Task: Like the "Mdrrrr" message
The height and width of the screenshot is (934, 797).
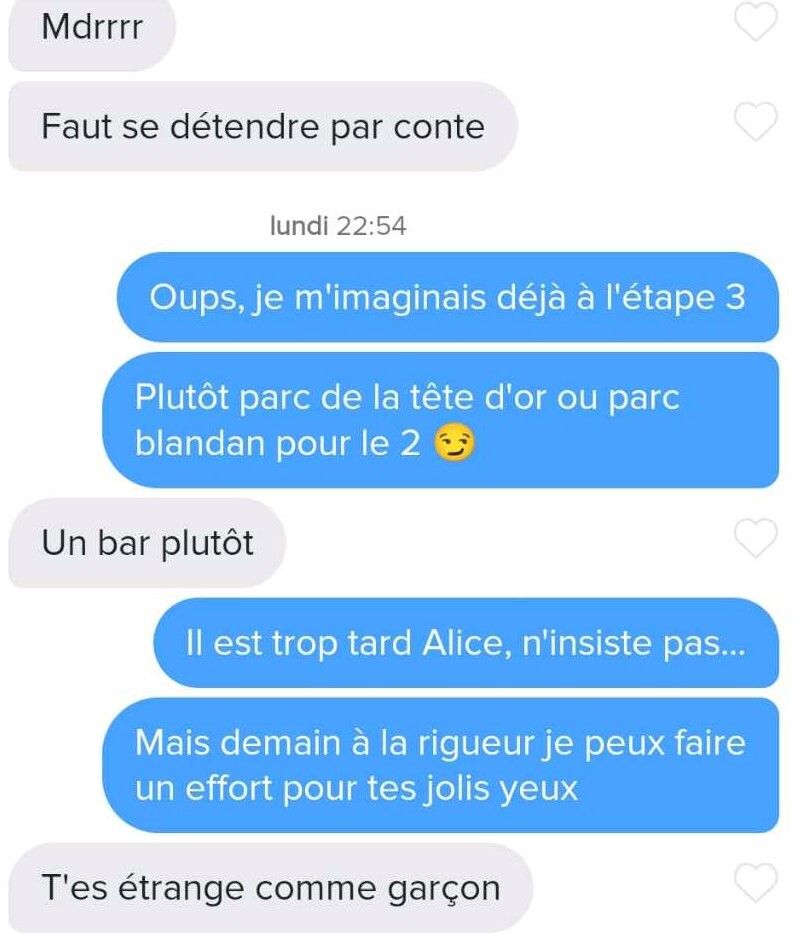Action: 756,22
